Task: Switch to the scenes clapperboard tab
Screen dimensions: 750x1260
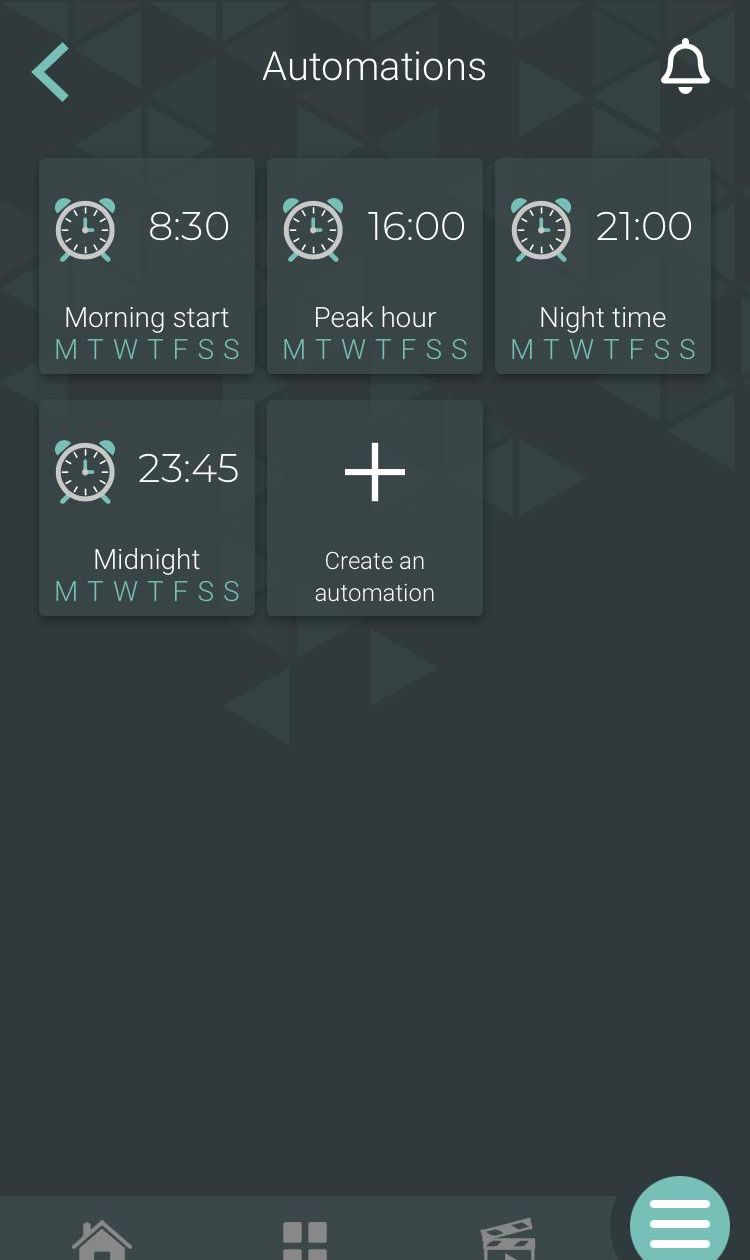Action: tap(508, 1240)
